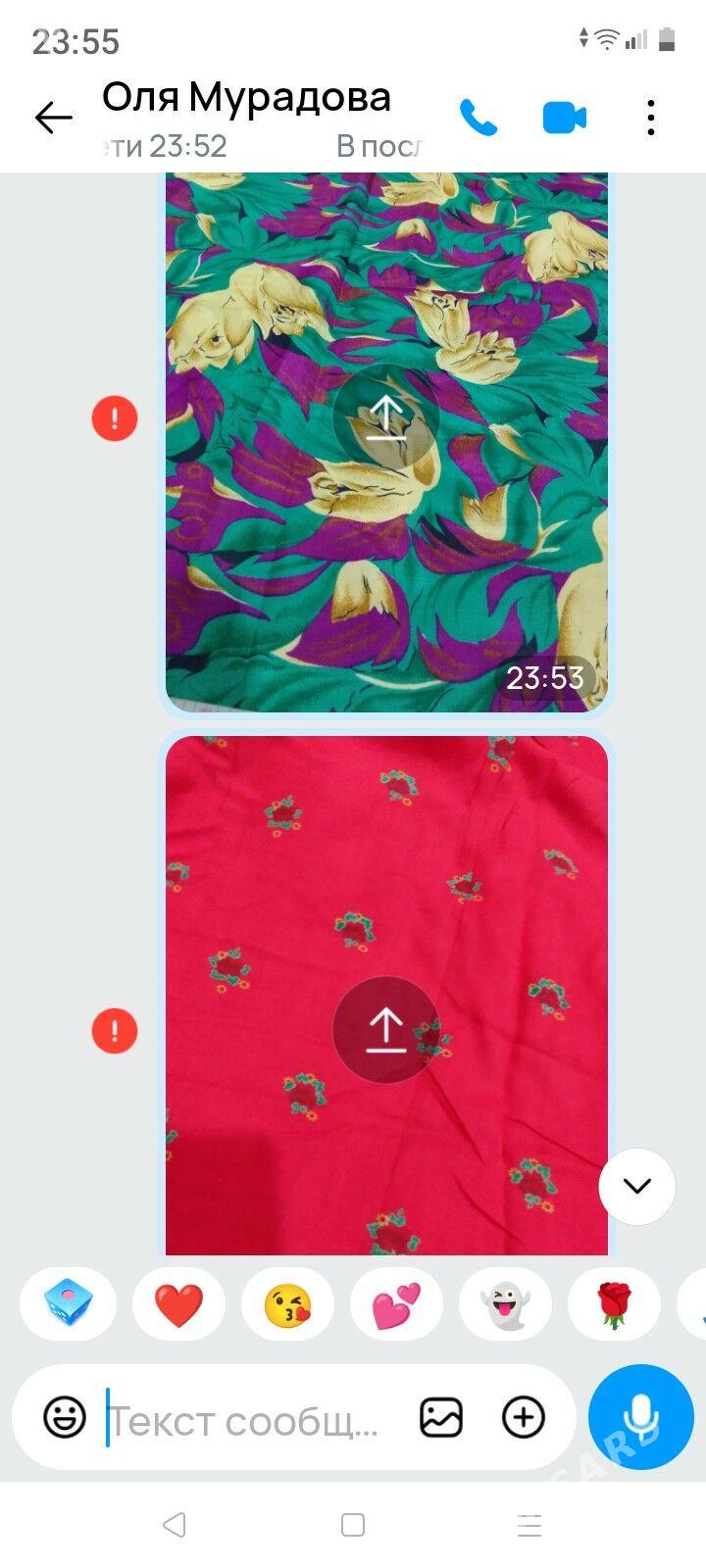Image resolution: width=706 pixels, height=1568 pixels.
Task: Start a voice call with Оля Мурадова
Action: (479, 119)
